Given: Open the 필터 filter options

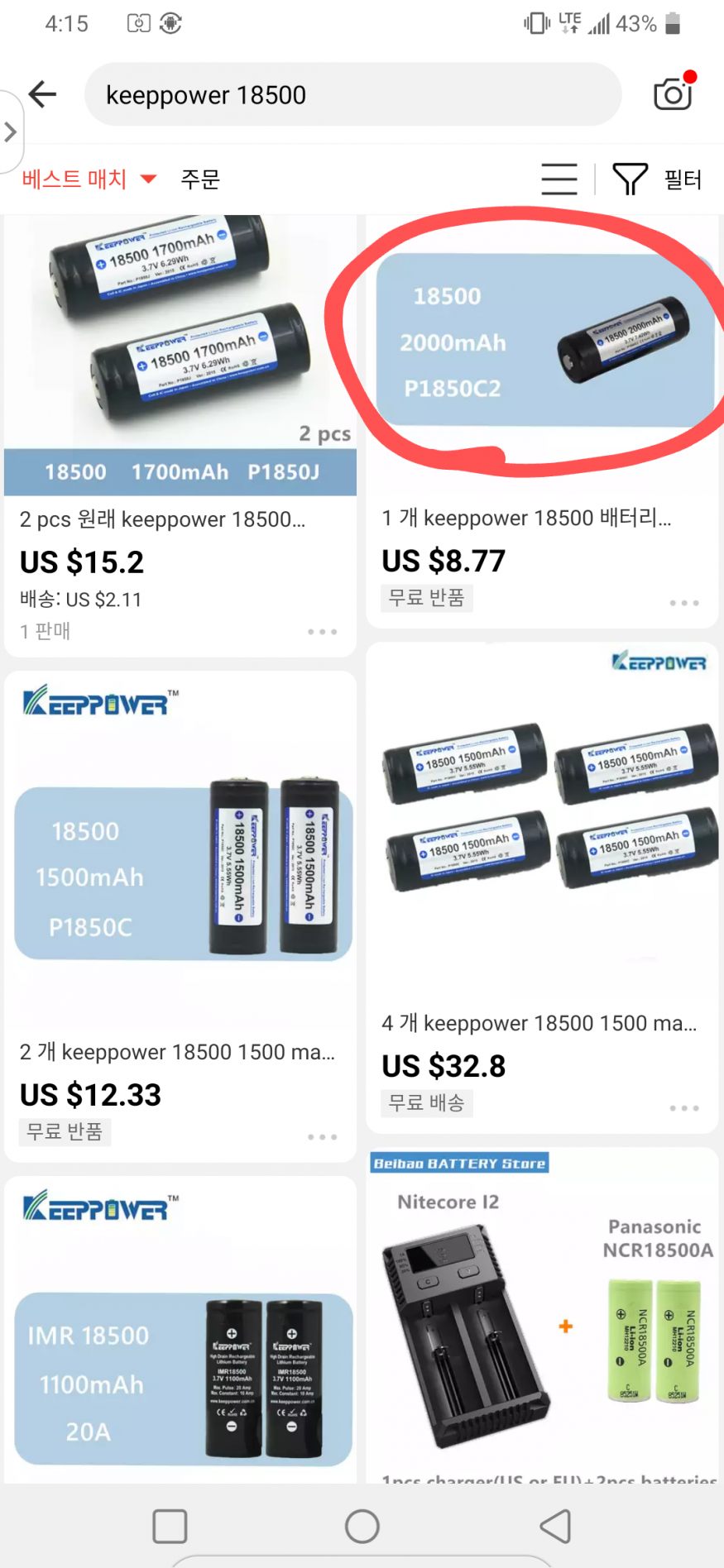Looking at the screenshot, I should [x=658, y=179].
